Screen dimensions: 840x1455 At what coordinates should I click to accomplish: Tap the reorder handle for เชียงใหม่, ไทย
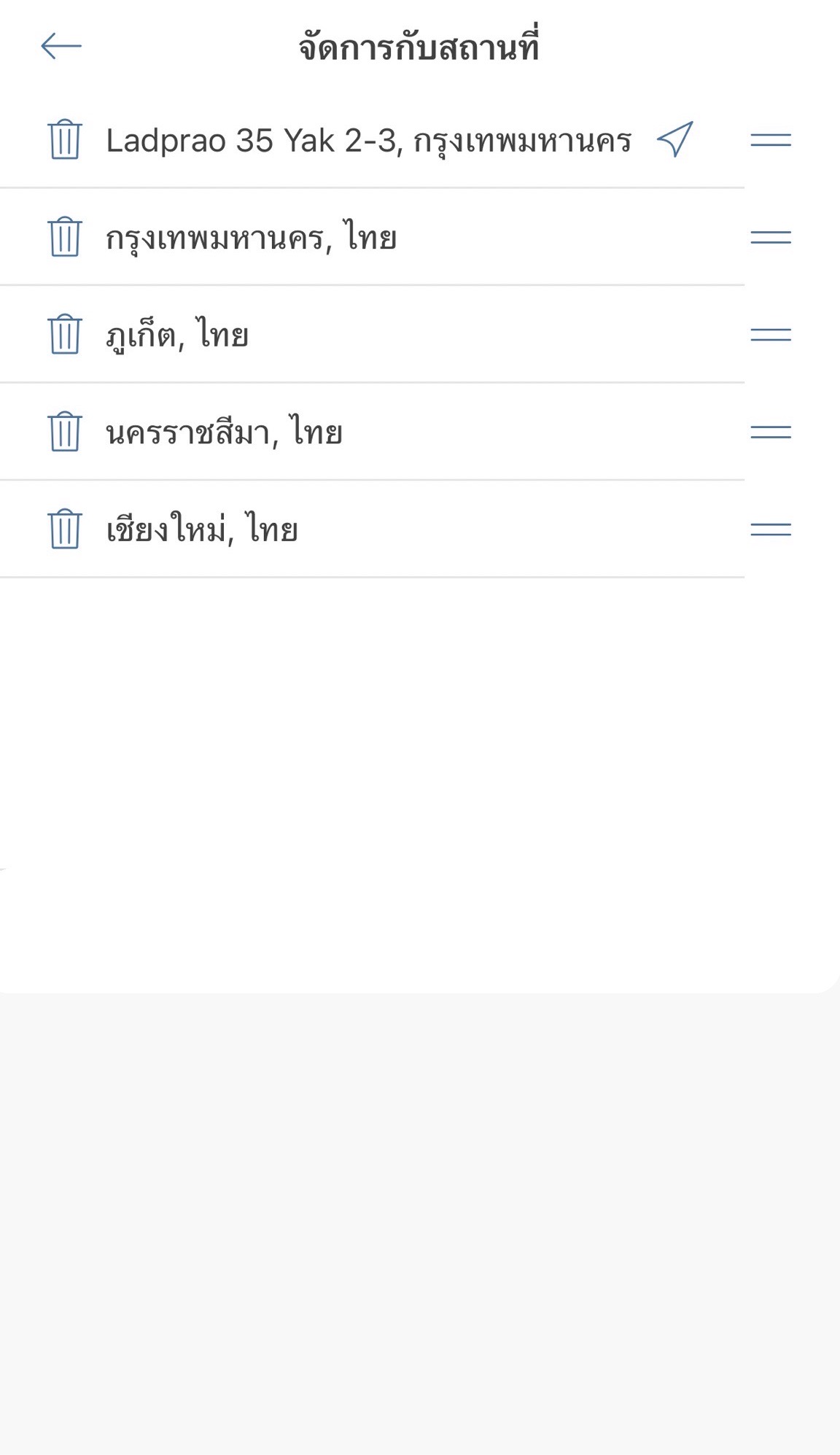771,529
